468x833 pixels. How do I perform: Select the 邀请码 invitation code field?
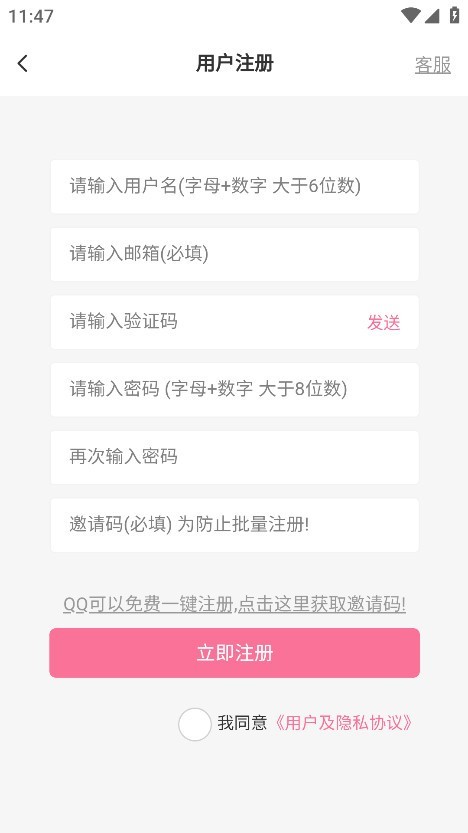coord(234,525)
